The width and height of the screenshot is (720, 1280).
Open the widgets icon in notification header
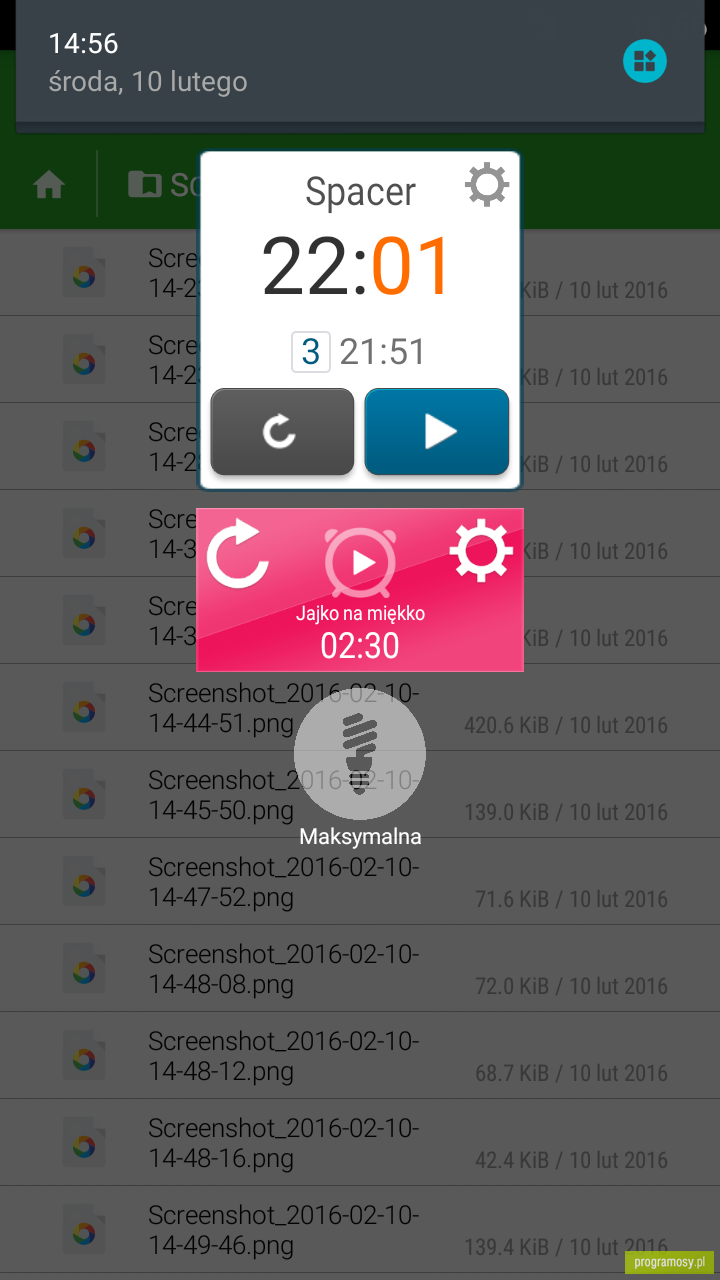tap(645, 61)
